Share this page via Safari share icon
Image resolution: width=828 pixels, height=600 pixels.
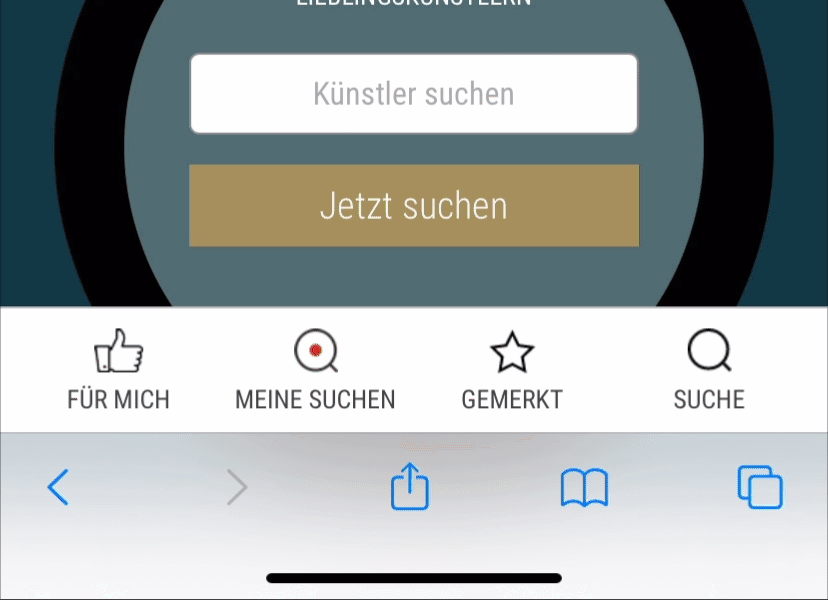point(409,488)
